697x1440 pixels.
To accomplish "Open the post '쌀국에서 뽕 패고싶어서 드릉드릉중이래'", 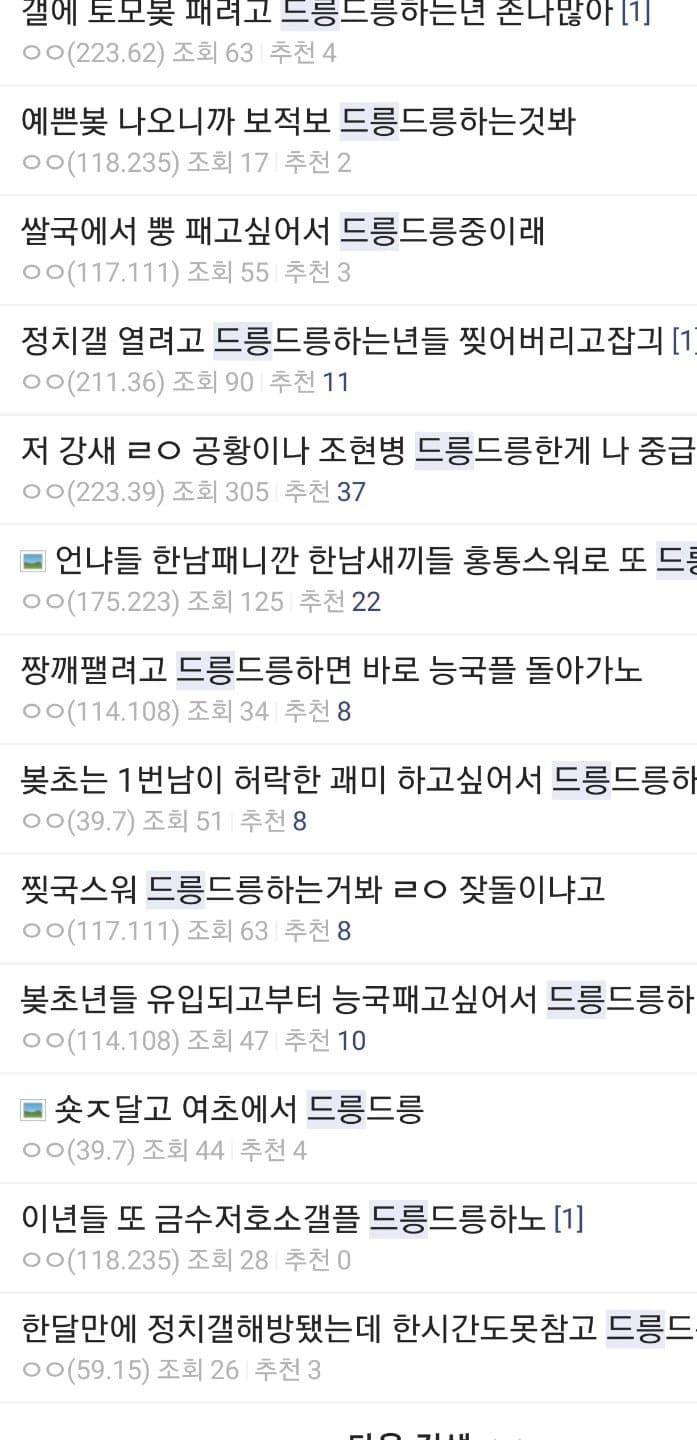I will 283,232.
